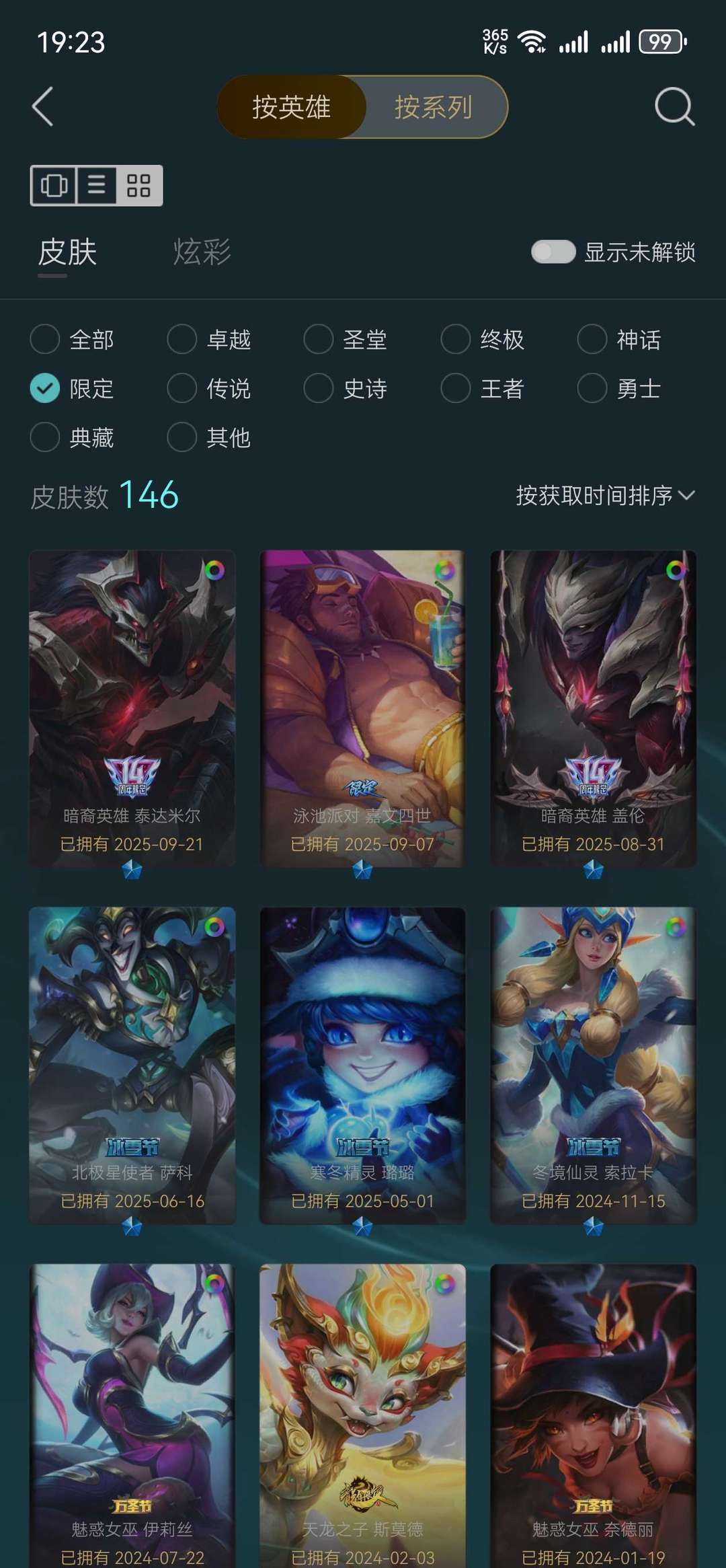The width and height of the screenshot is (726, 1568).
Task: Enable 显示未解锁 switch
Action: [x=553, y=252]
